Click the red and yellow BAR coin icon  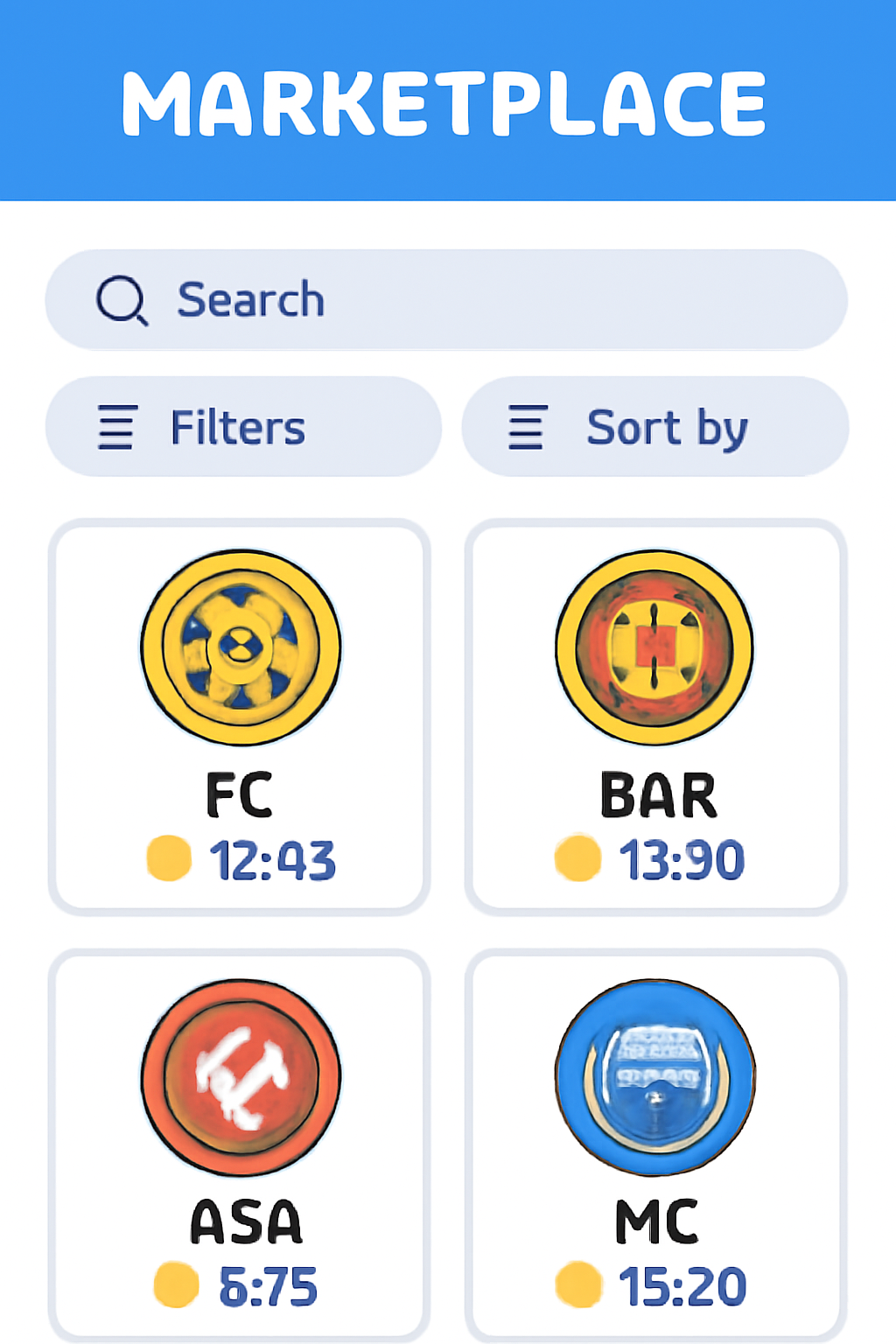pyautogui.click(x=654, y=647)
